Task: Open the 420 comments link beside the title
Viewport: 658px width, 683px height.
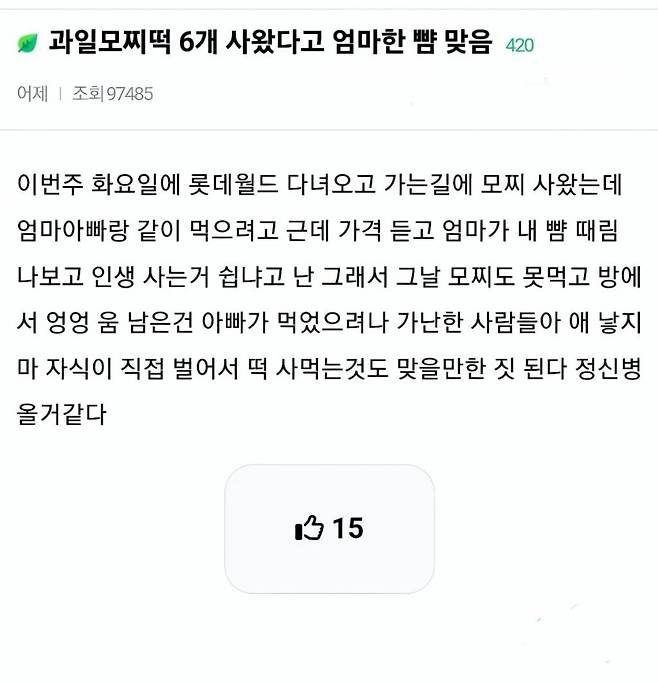Action: coord(519,45)
